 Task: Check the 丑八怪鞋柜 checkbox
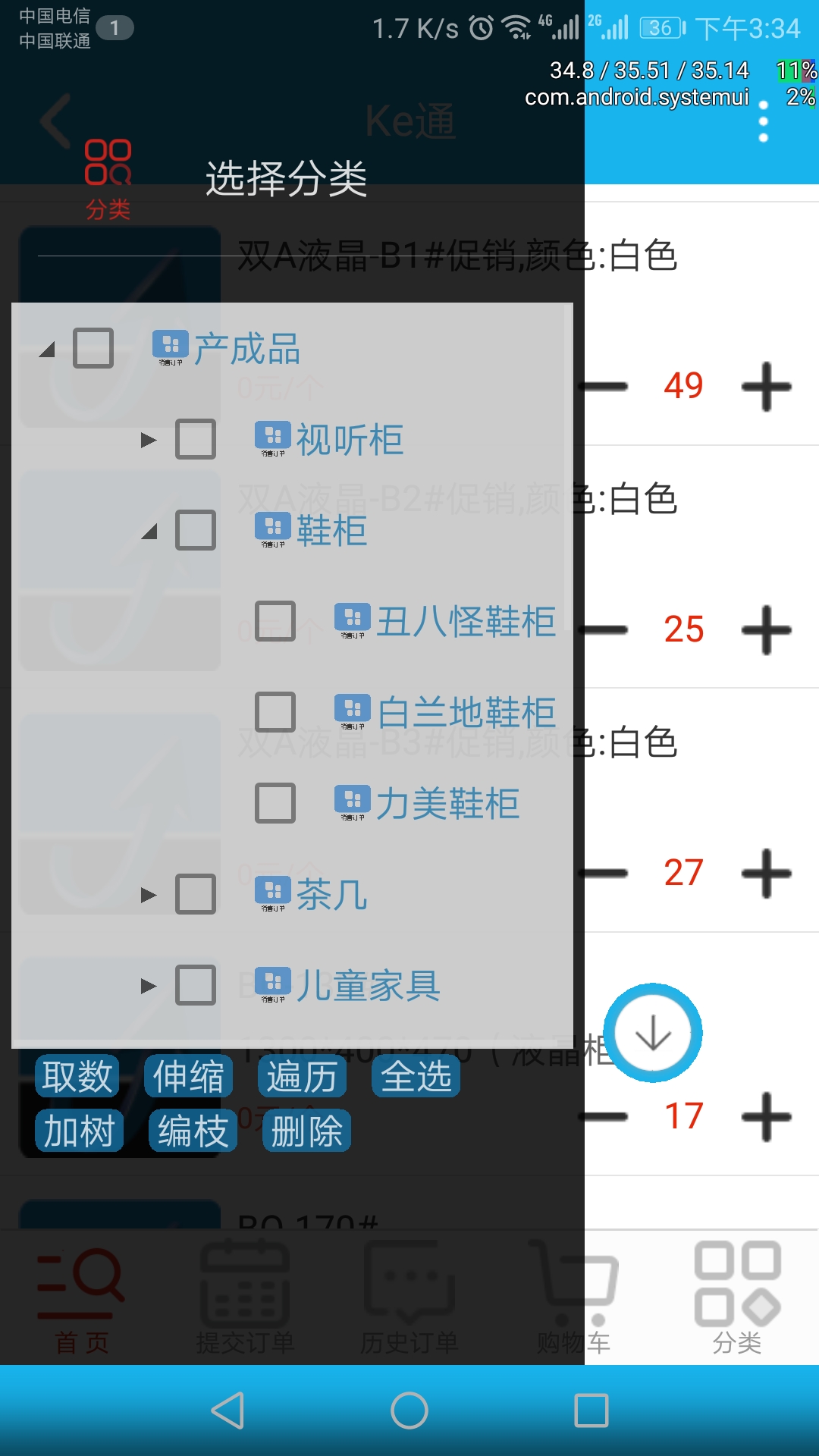pyautogui.click(x=275, y=621)
